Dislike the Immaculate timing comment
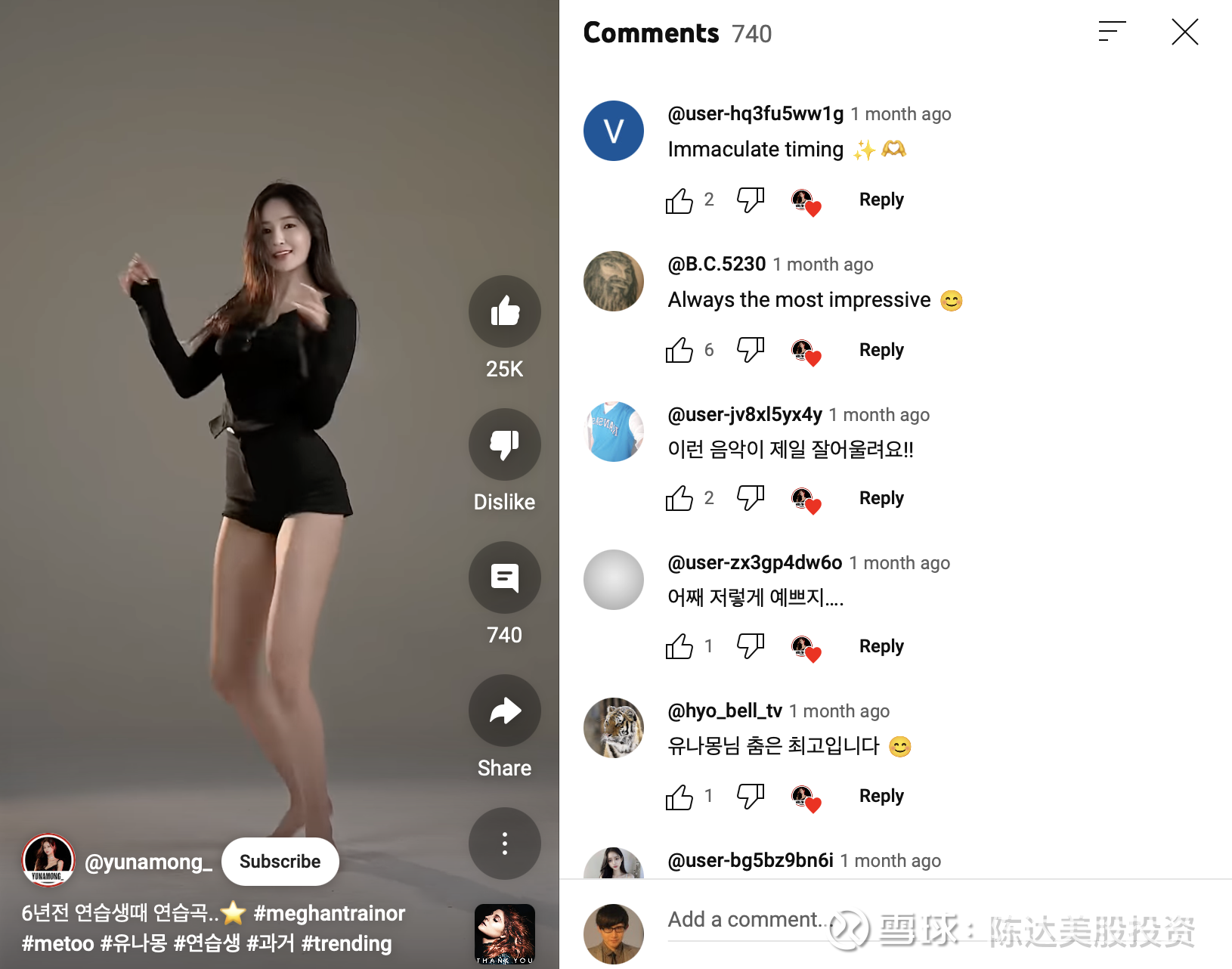This screenshot has width=1232, height=969. 751,200
